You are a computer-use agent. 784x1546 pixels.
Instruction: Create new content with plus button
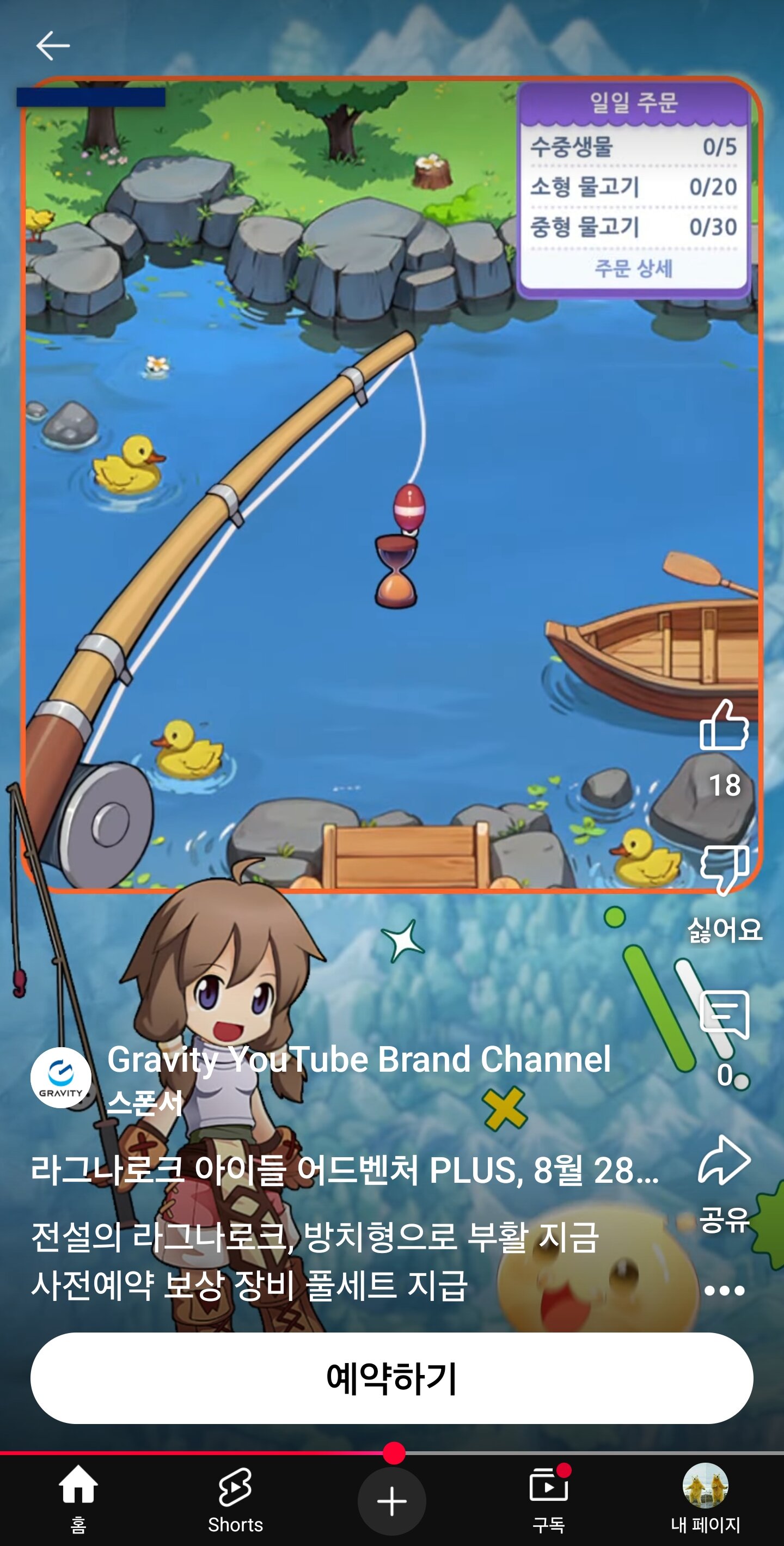click(391, 1501)
